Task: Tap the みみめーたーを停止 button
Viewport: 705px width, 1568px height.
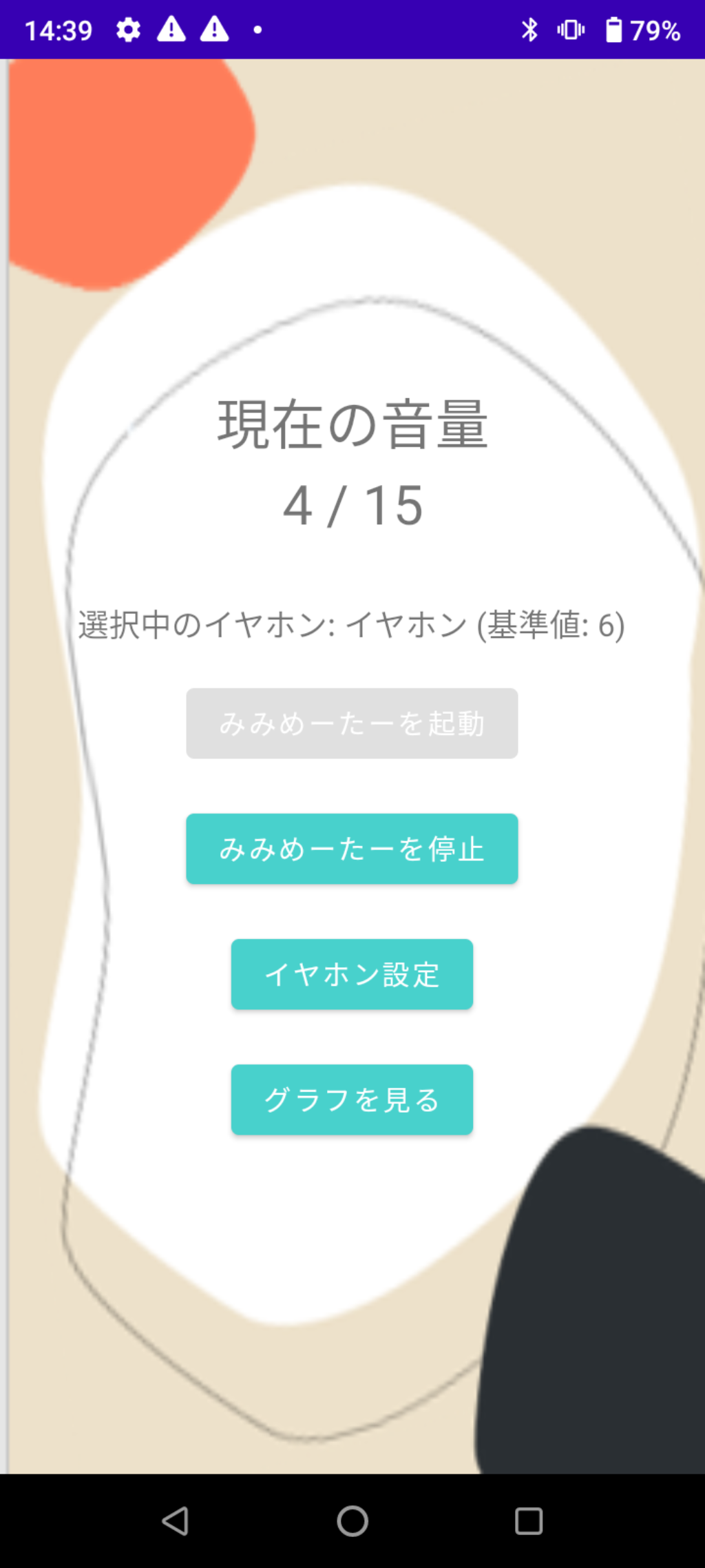Action: [x=352, y=849]
